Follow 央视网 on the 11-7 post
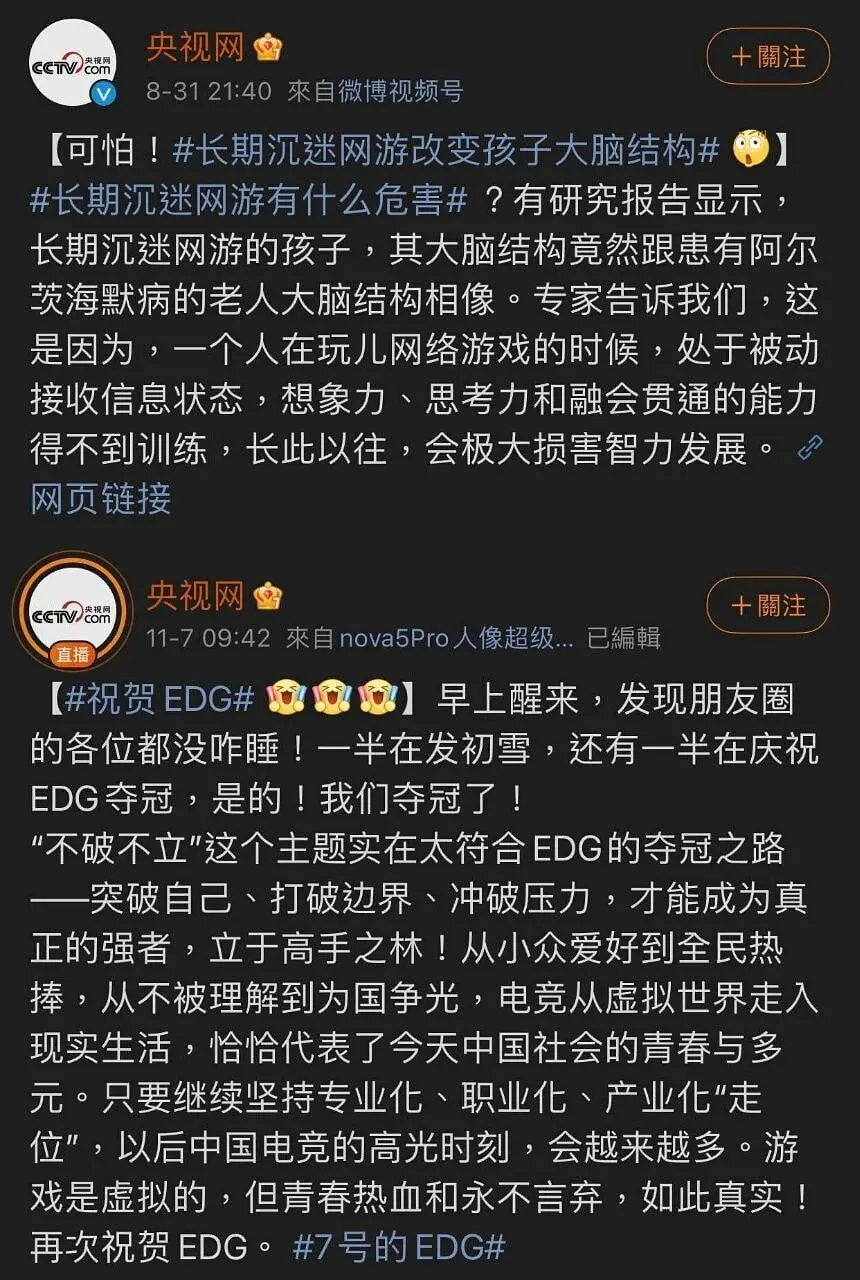Viewport: 860px width, 1280px height. pos(768,605)
